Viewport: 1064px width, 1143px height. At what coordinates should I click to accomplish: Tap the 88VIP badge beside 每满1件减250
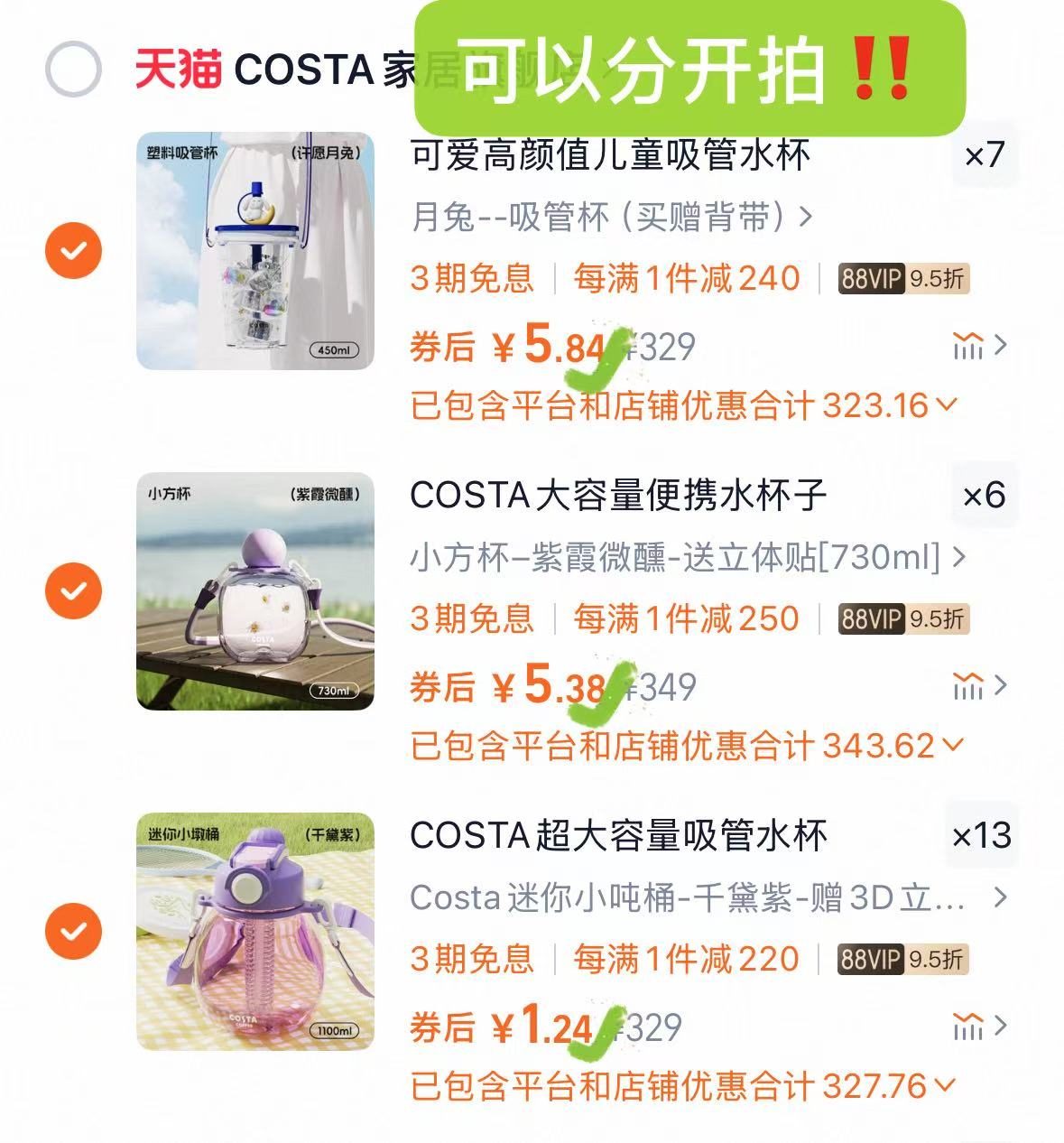(x=897, y=618)
